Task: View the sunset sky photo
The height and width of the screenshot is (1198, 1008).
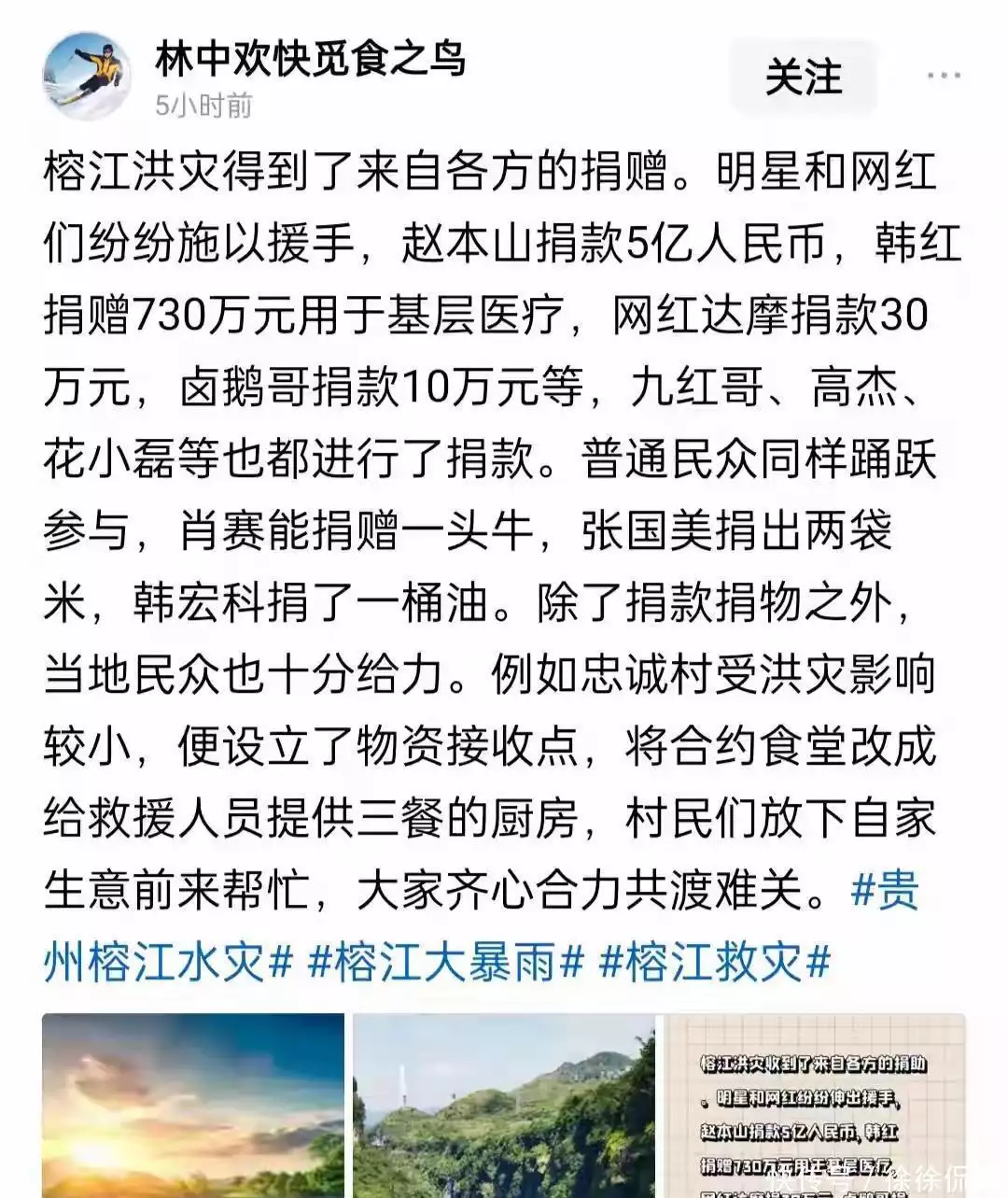Action: pyautogui.click(x=192, y=1105)
